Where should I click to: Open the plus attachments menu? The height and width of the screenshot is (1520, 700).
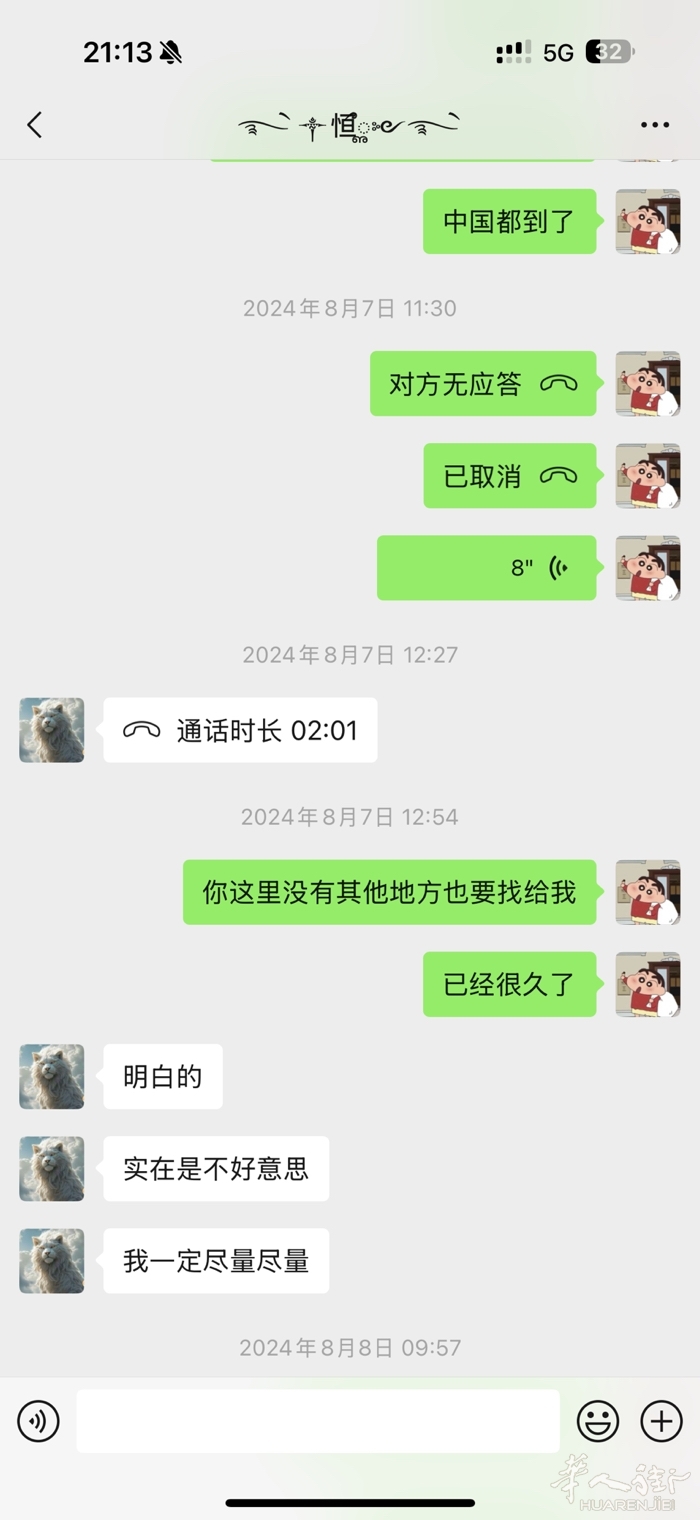pos(661,1420)
